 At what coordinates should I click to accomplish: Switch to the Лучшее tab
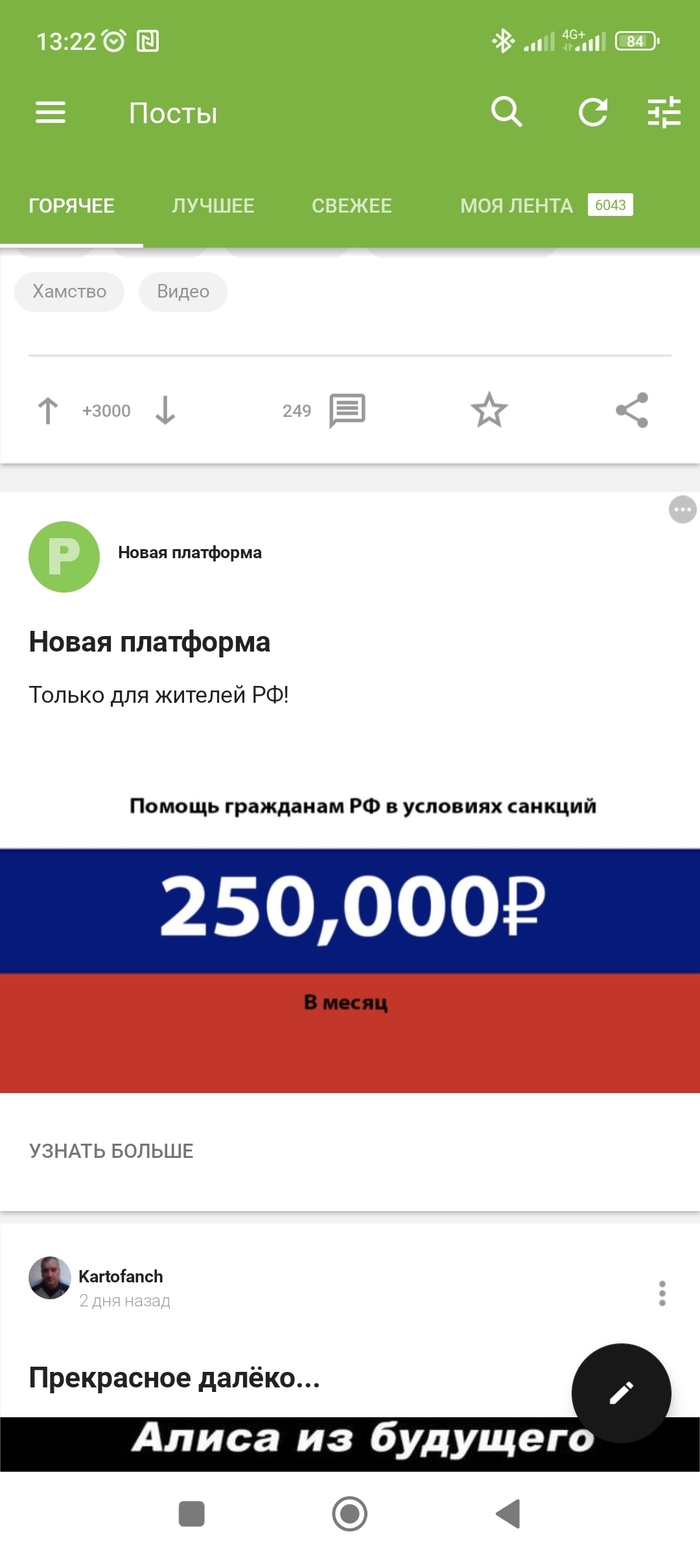coord(213,206)
